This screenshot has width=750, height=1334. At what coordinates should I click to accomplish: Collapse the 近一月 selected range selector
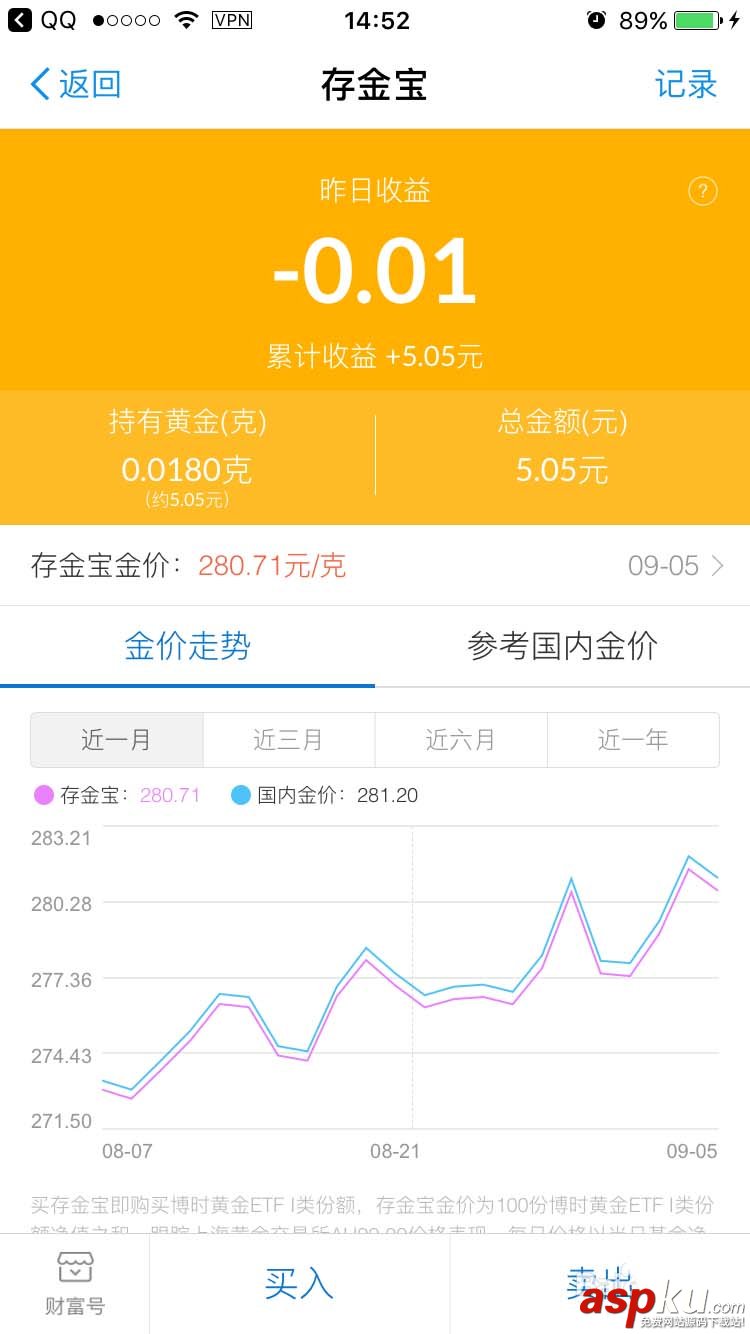click(116, 740)
